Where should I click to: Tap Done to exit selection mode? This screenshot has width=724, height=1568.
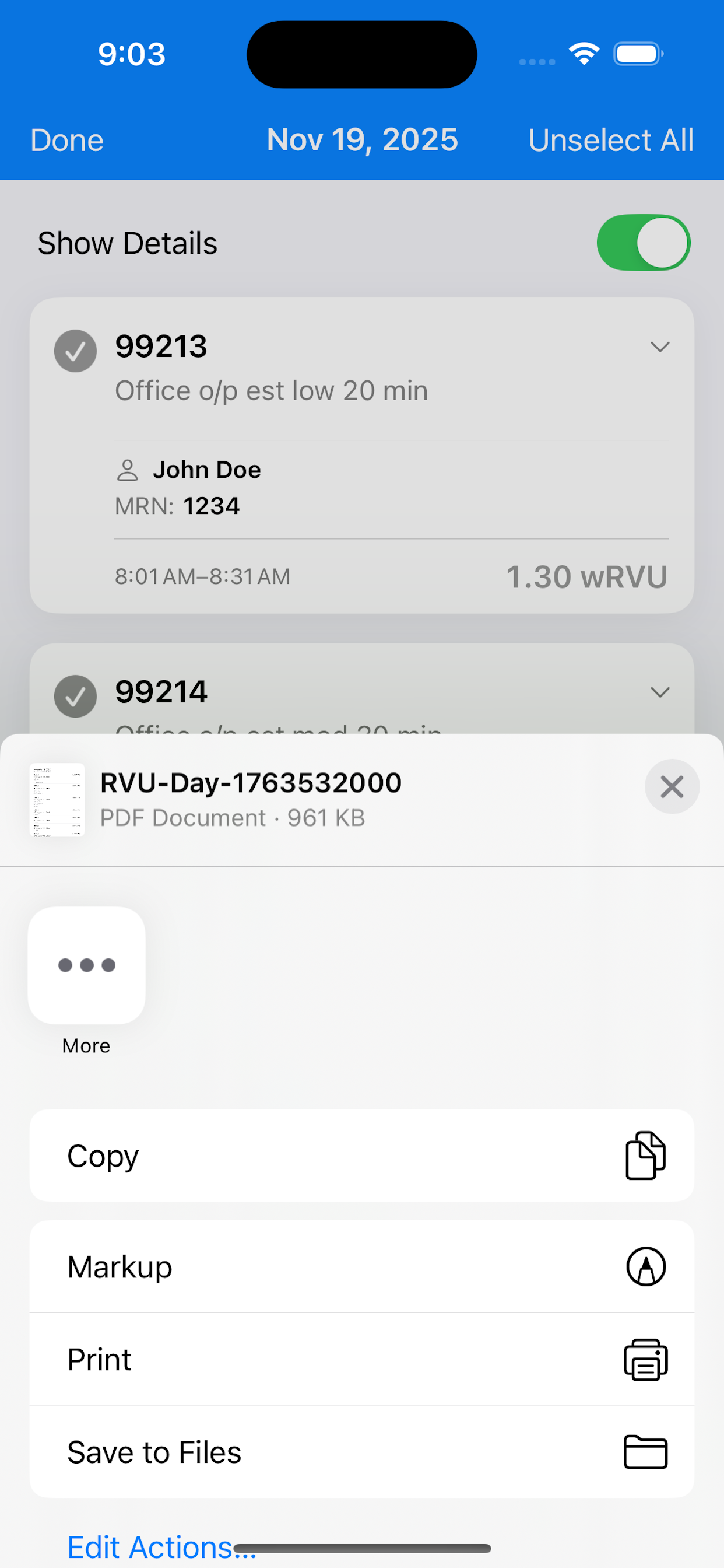click(66, 139)
